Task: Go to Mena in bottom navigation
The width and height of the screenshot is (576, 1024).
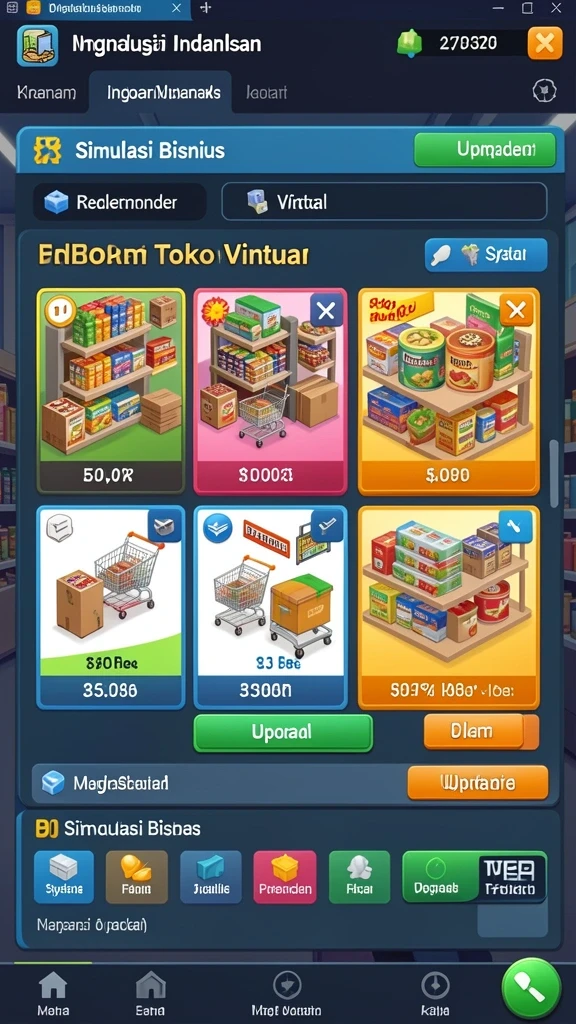Action: click(x=53, y=993)
